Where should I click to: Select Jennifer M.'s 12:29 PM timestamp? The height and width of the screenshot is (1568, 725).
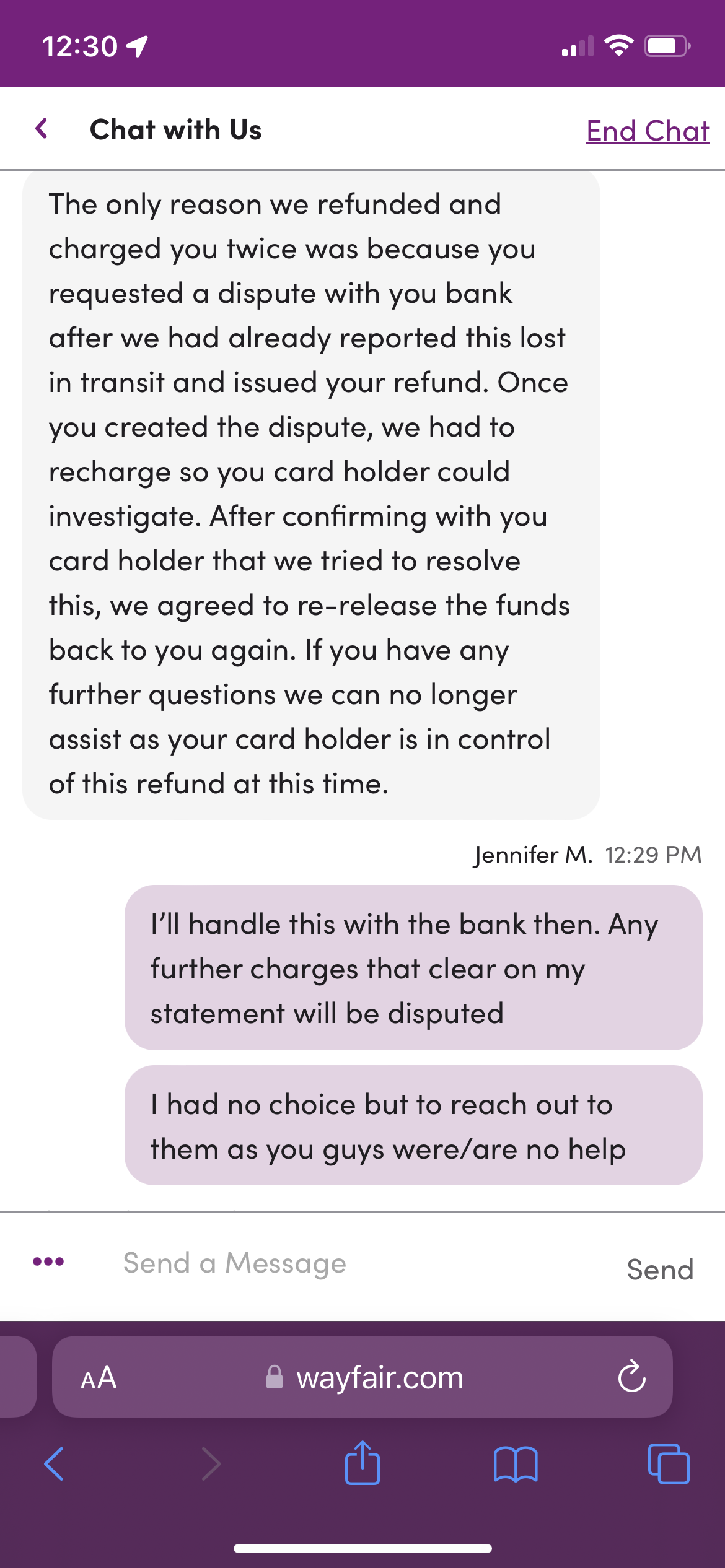[x=651, y=855]
